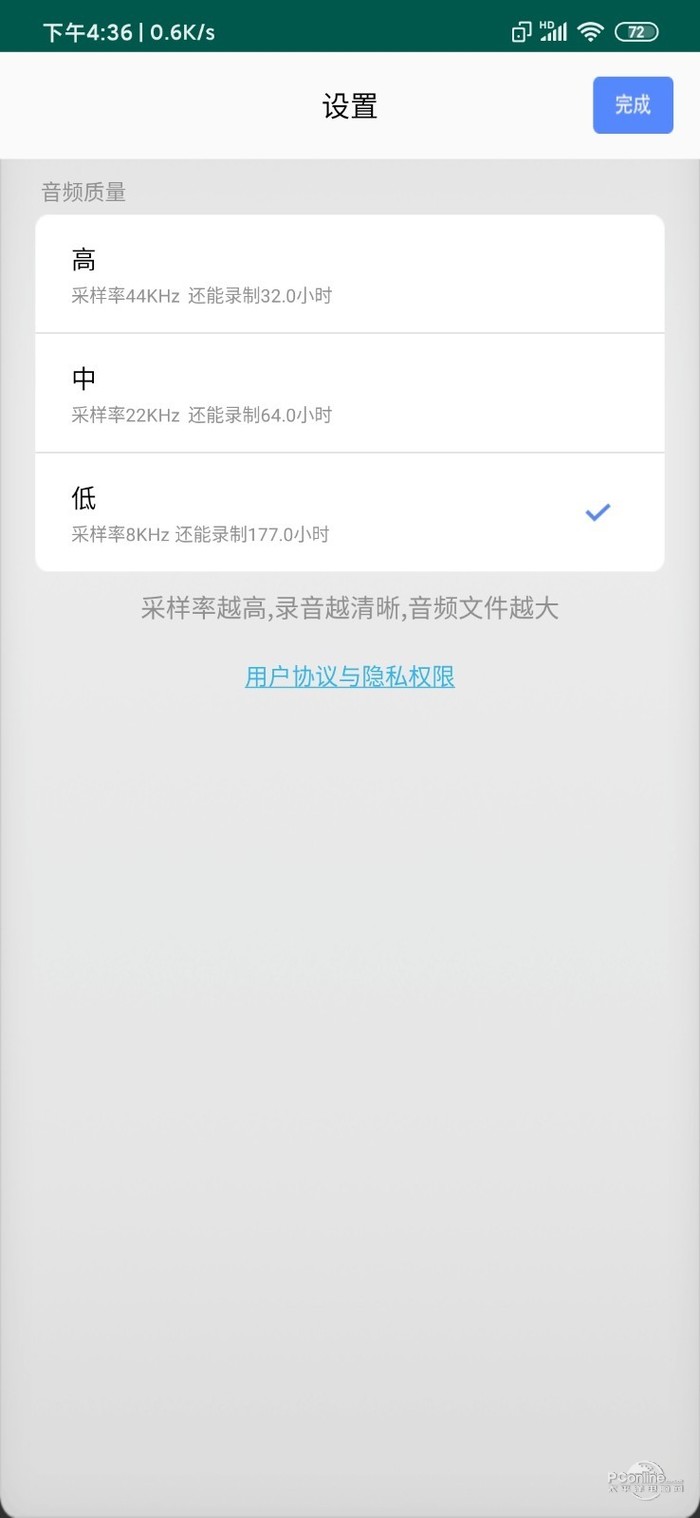Image resolution: width=700 pixels, height=1518 pixels.
Task: Select 高 quality with 44KHz sampling
Action: click(x=350, y=274)
